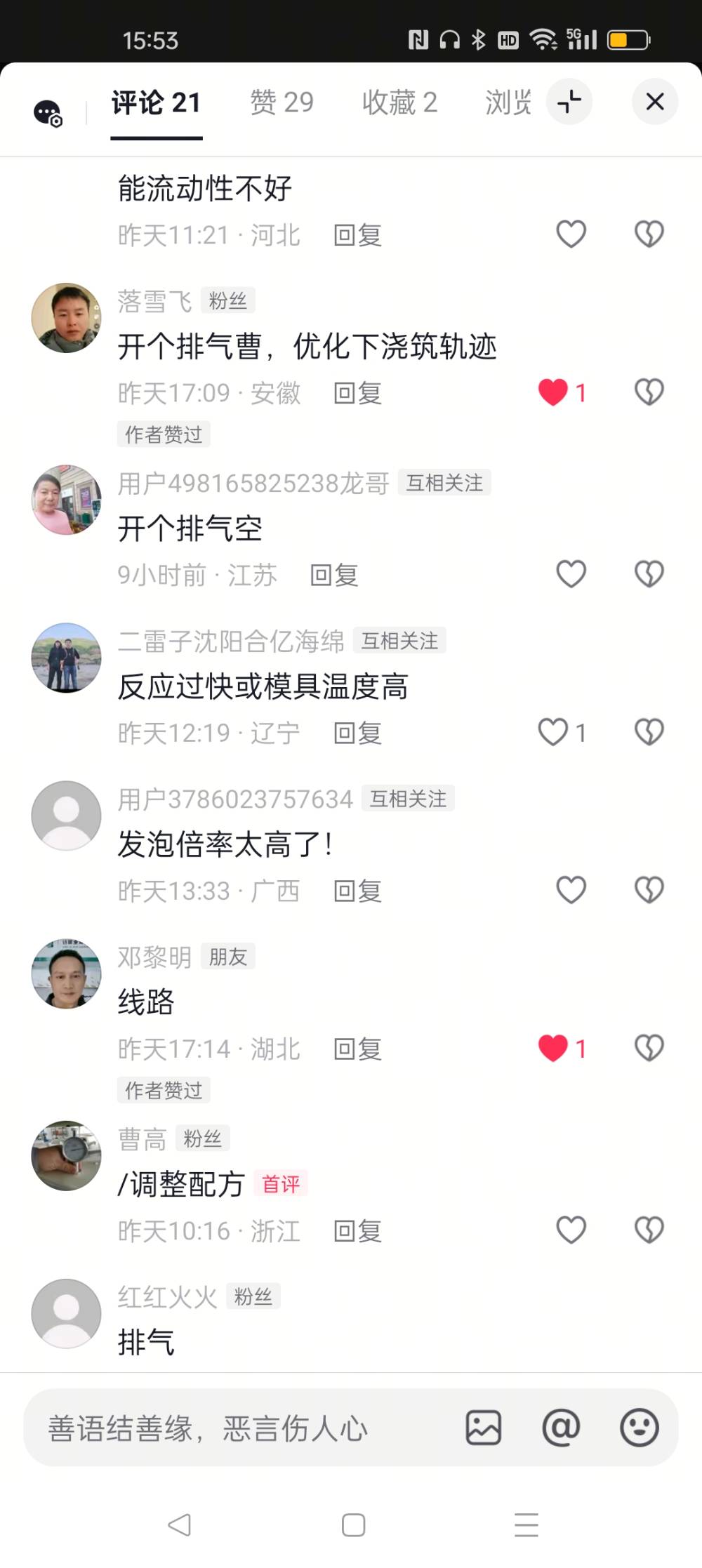Switch to the 赞 29 tab

(282, 102)
